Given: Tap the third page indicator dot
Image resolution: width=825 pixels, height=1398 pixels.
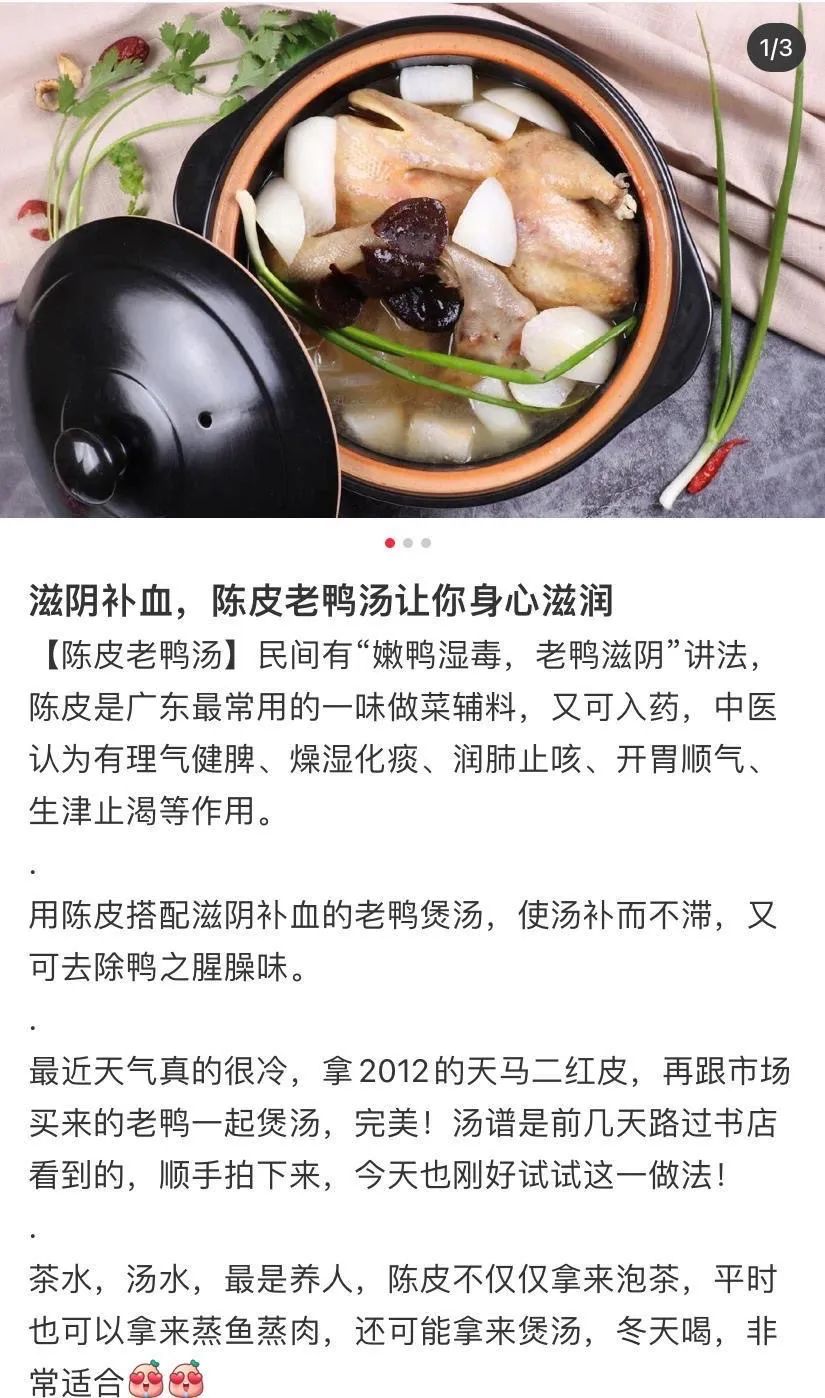Looking at the screenshot, I should [426, 543].
